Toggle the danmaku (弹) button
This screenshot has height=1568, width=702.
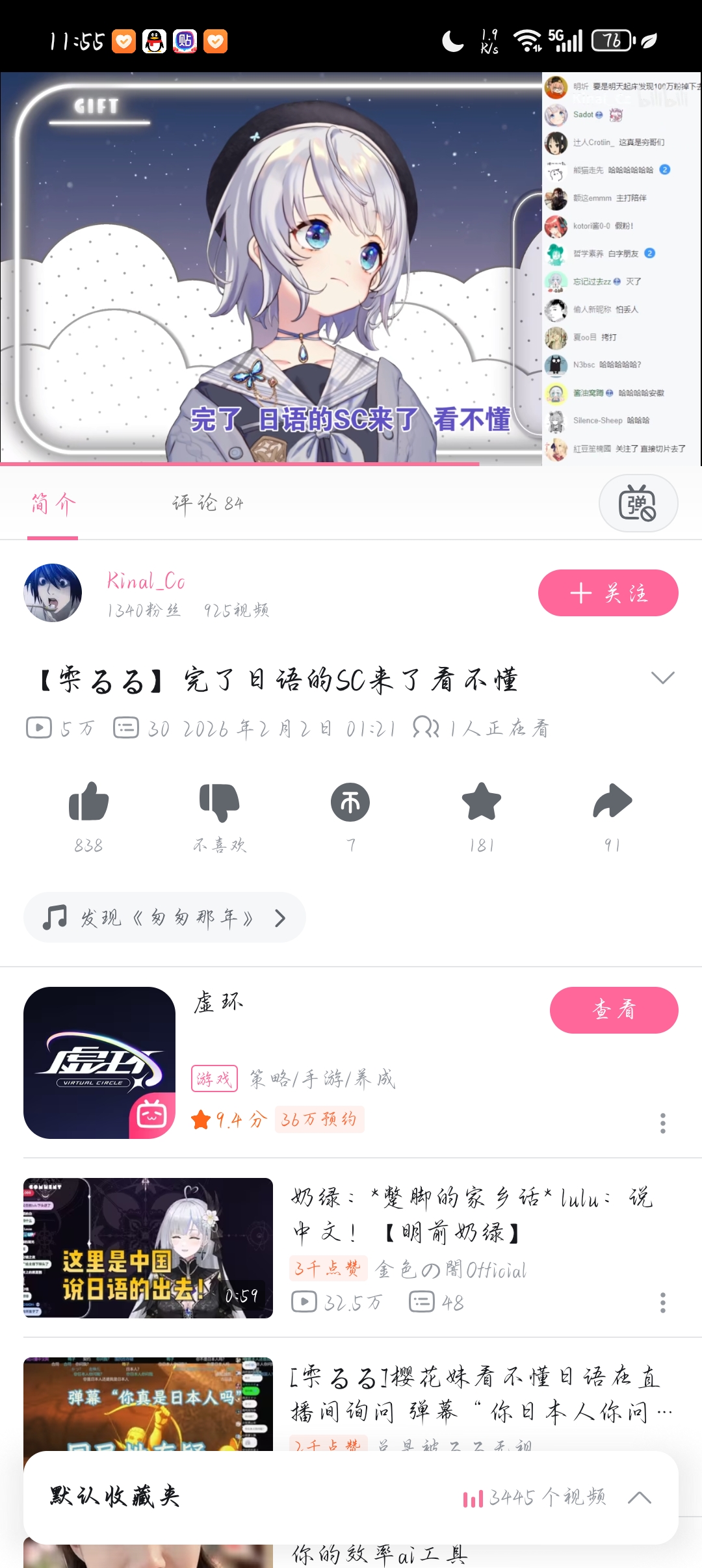(638, 503)
